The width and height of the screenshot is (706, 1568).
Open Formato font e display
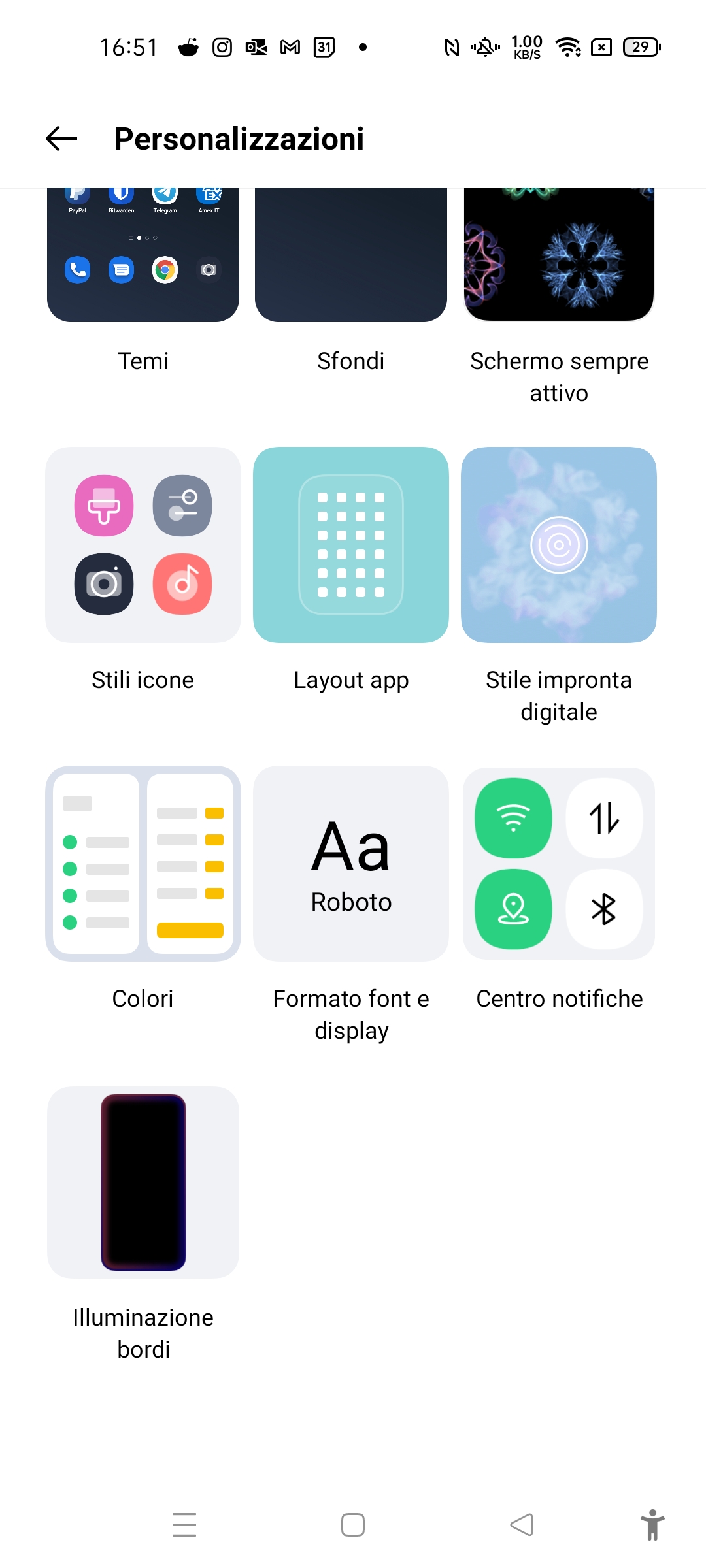[x=351, y=864]
